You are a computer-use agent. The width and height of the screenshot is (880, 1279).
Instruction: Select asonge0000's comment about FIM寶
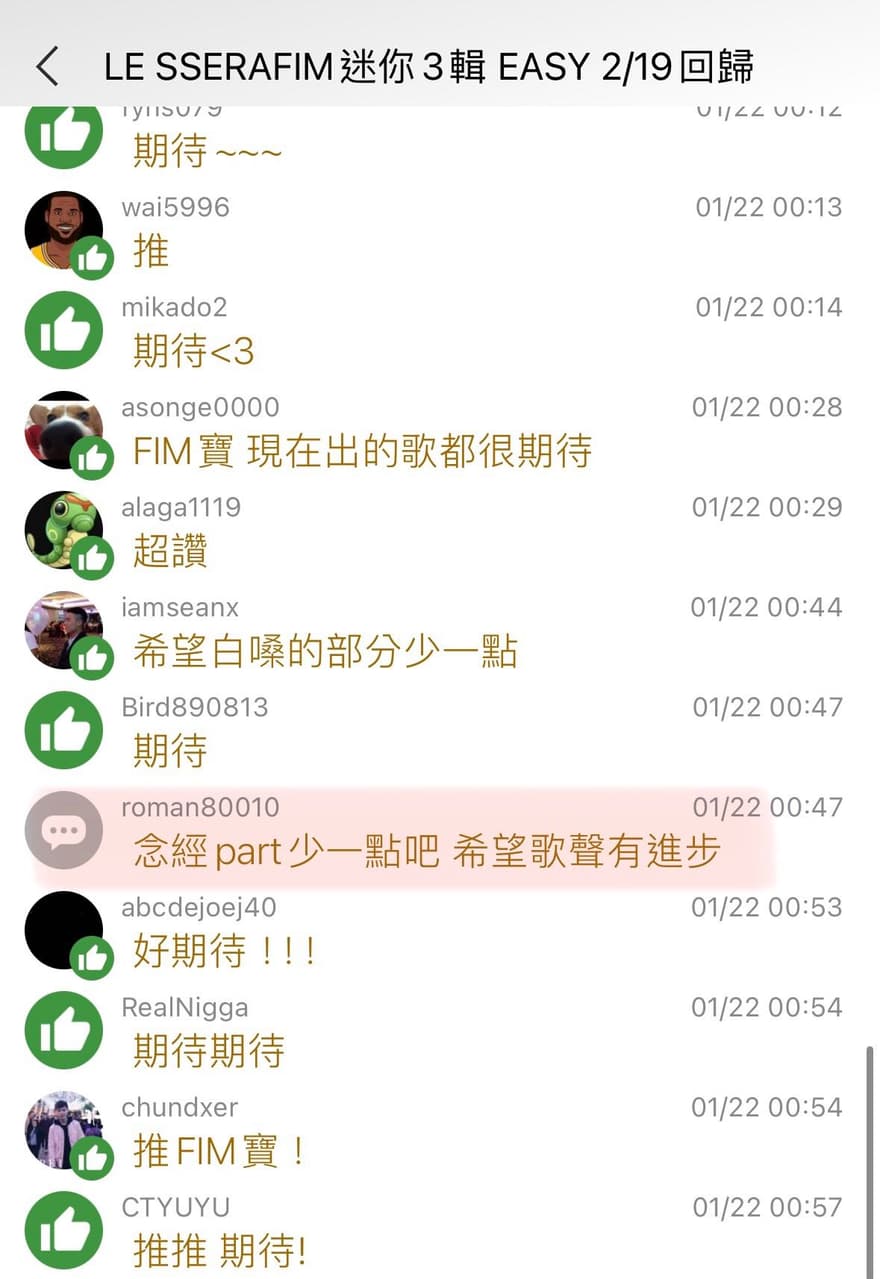(x=362, y=451)
